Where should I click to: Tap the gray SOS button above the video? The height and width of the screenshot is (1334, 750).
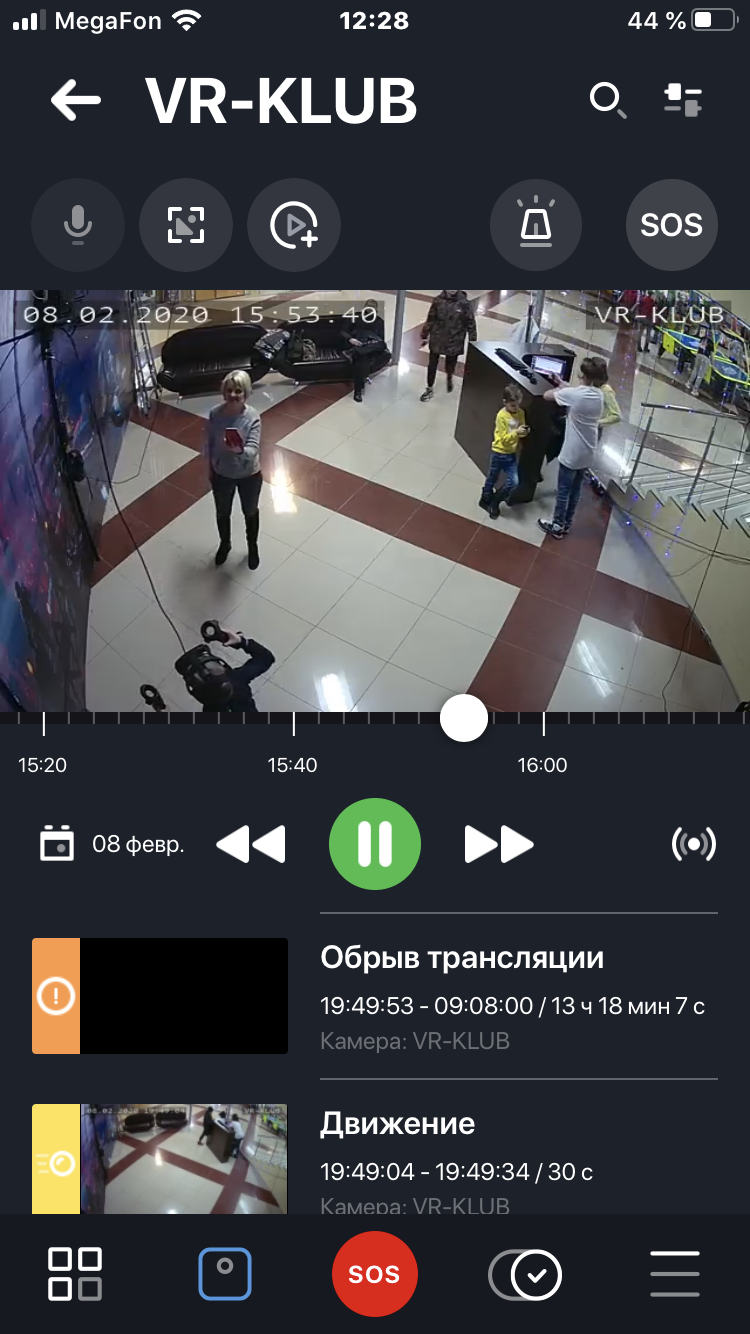[671, 225]
